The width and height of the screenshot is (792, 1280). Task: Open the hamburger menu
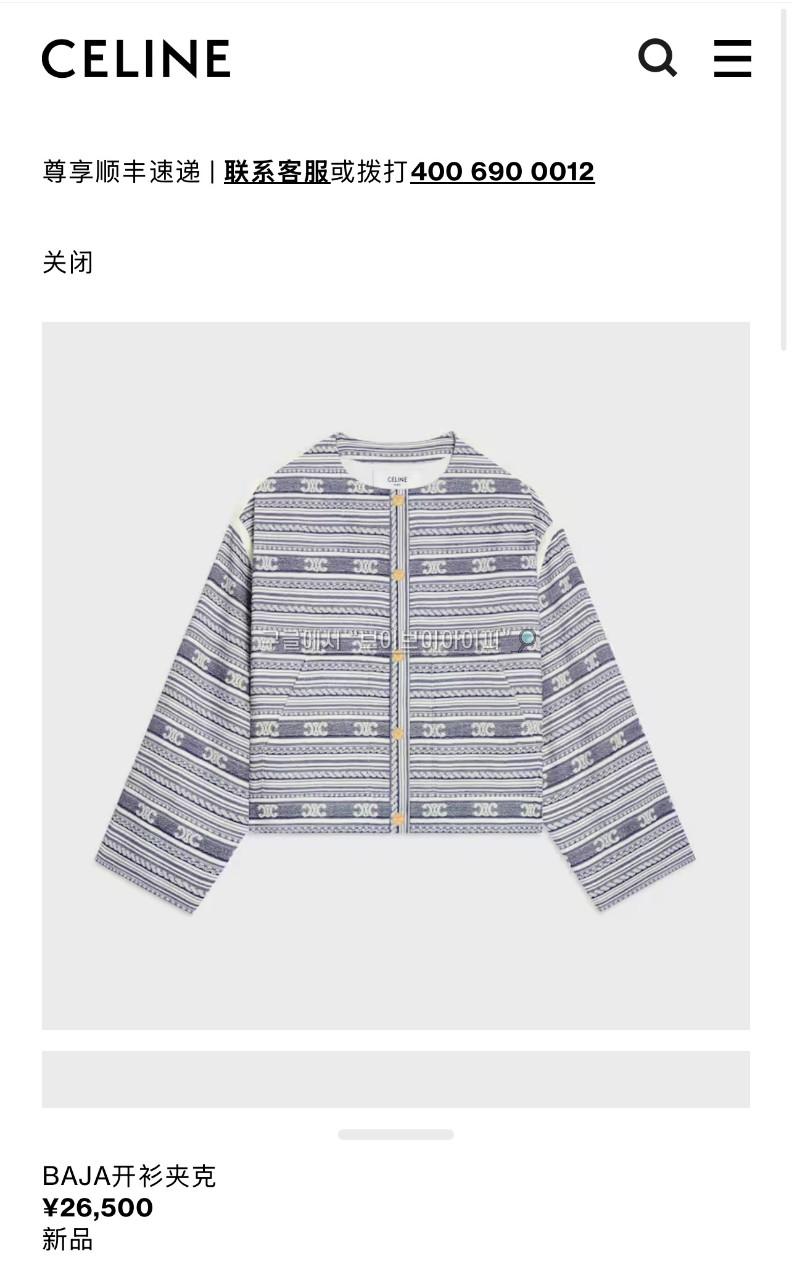click(x=732, y=59)
